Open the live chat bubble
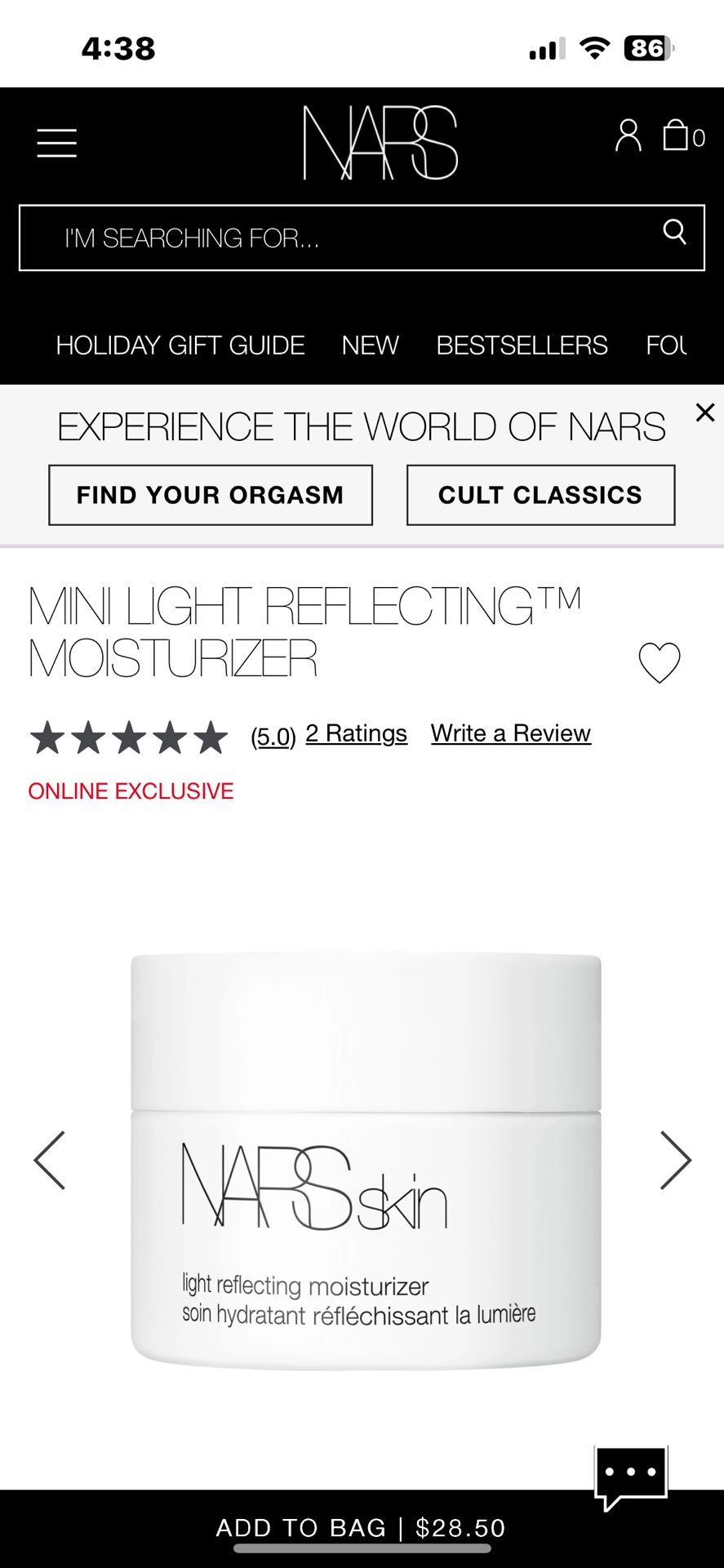 [x=631, y=1476]
